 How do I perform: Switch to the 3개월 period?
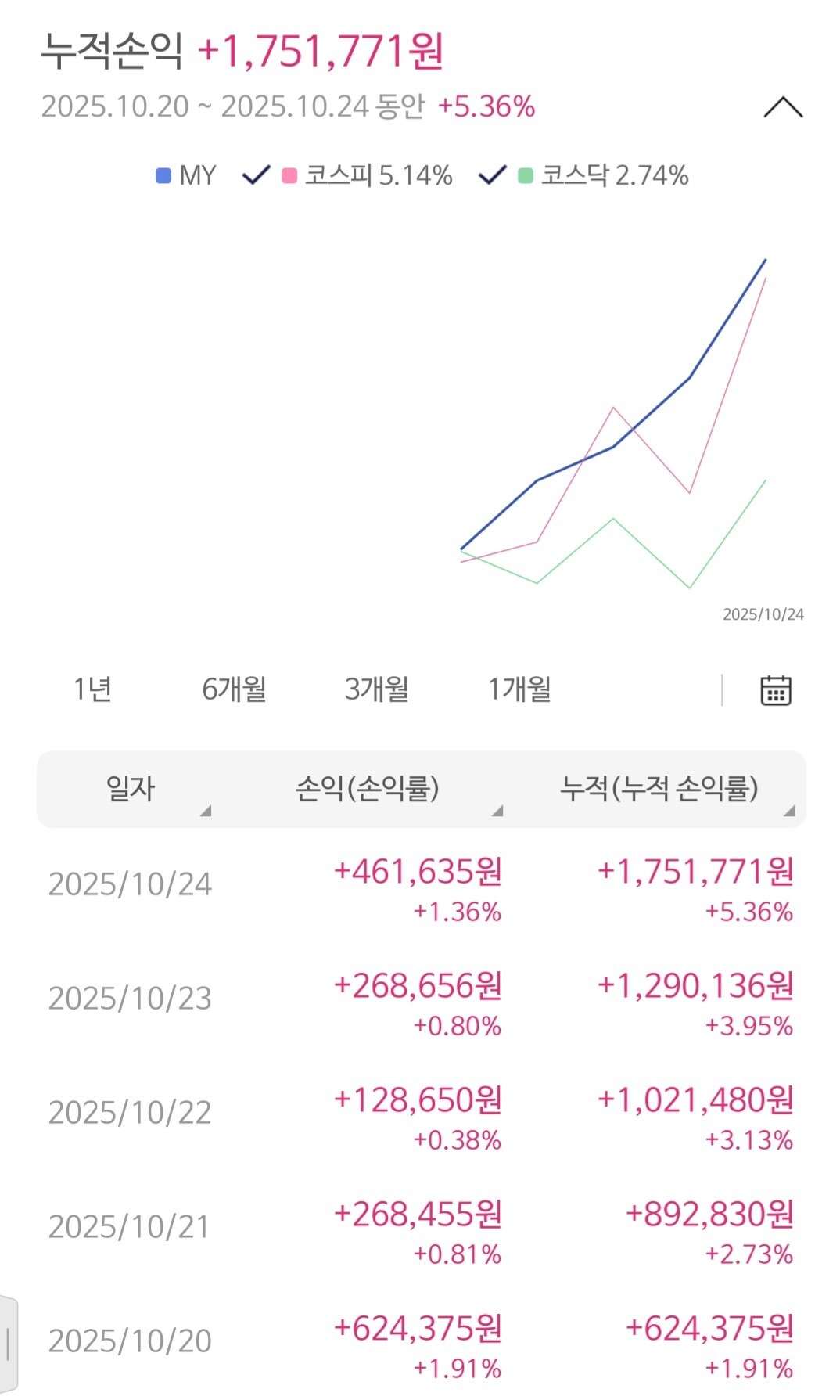click(377, 689)
